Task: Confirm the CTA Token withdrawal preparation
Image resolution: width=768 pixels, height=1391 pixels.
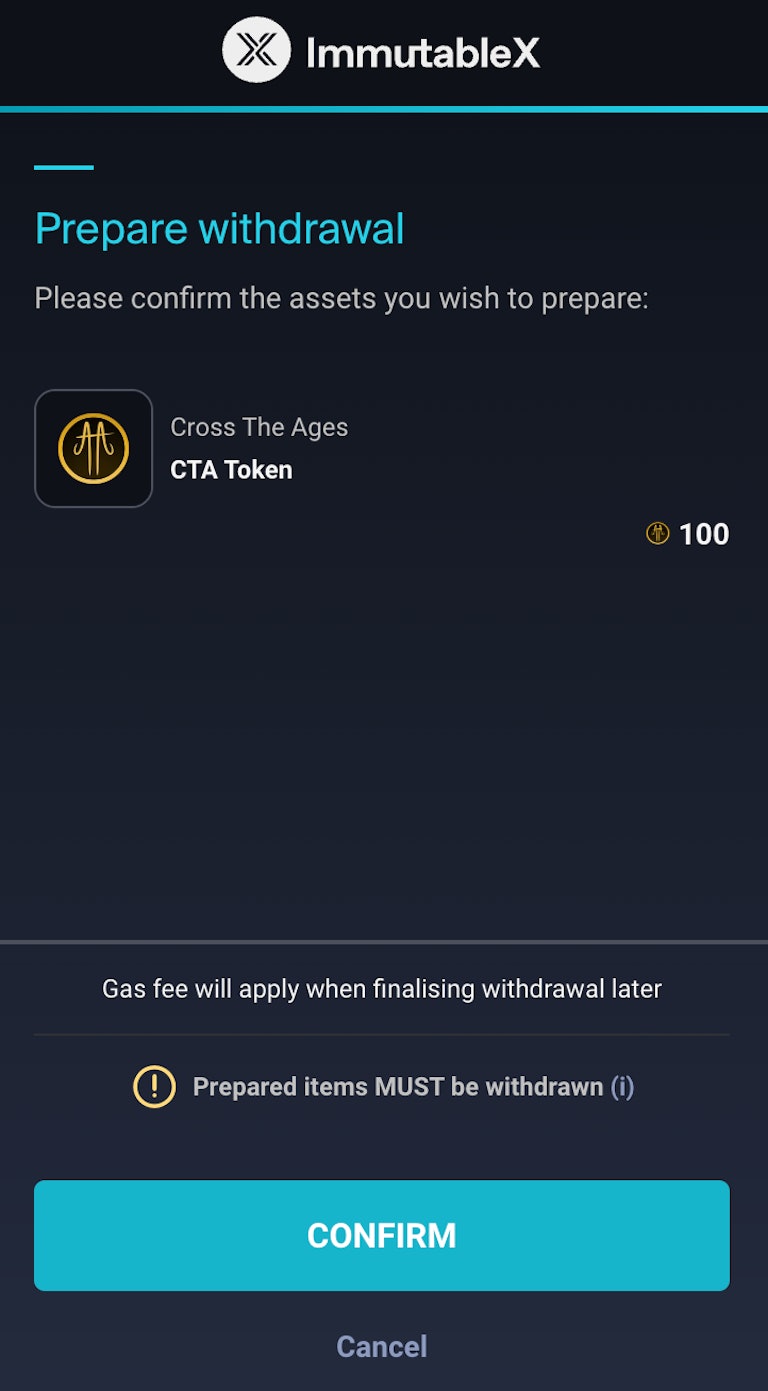Action: pos(381,1235)
